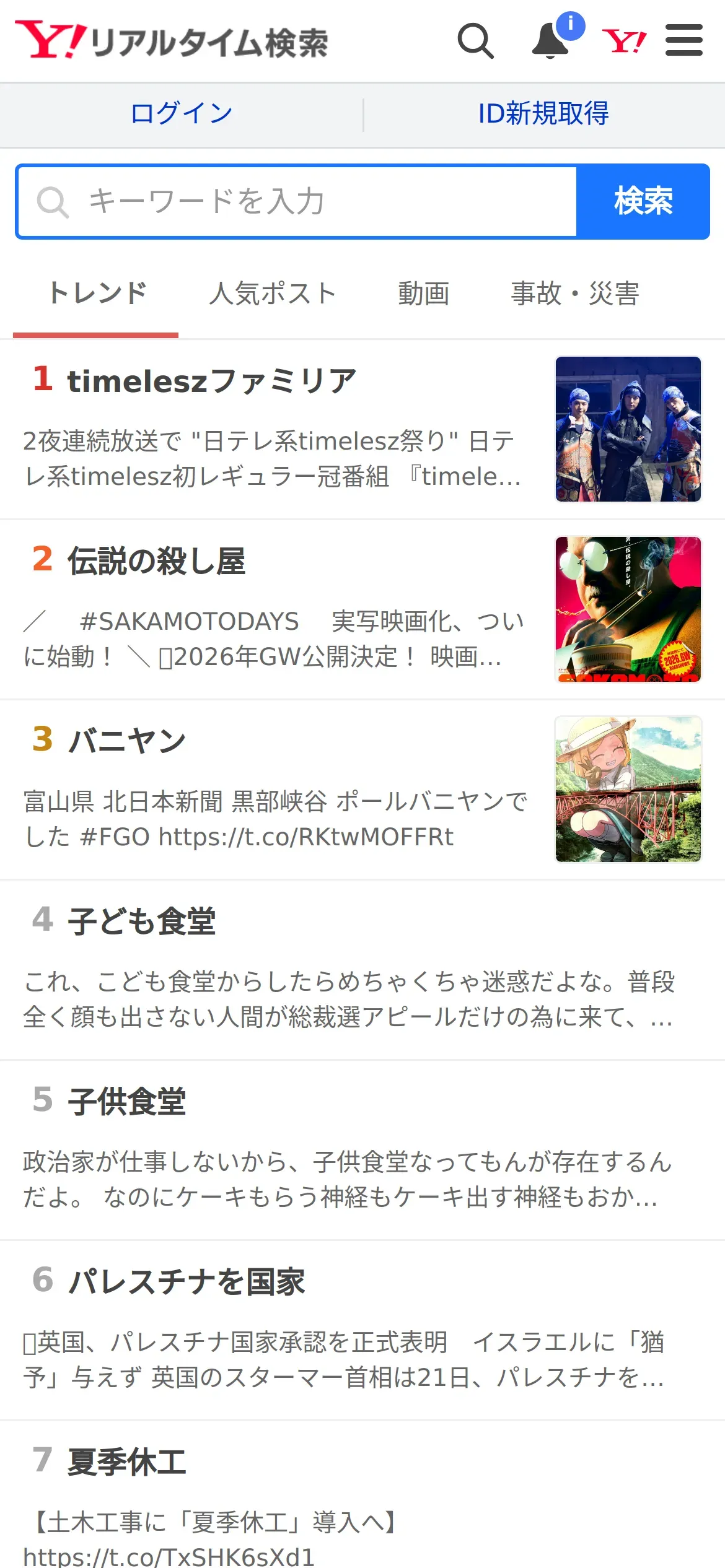Go to Yahoo! home via red Y! icon
This screenshot has height=1568, width=725.
(x=624, y=41)
